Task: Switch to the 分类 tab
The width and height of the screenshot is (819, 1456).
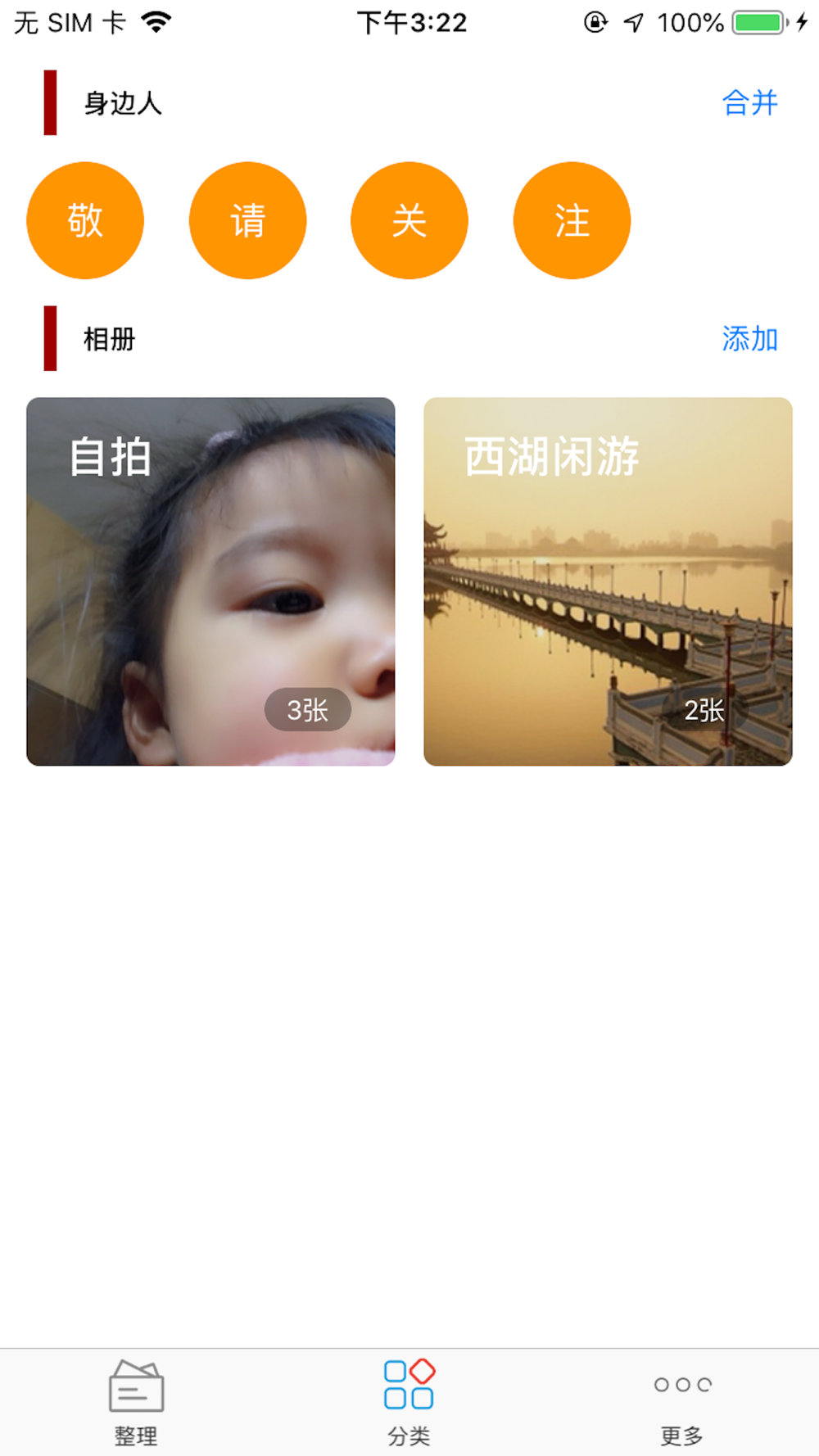Action: [409, 1402]
